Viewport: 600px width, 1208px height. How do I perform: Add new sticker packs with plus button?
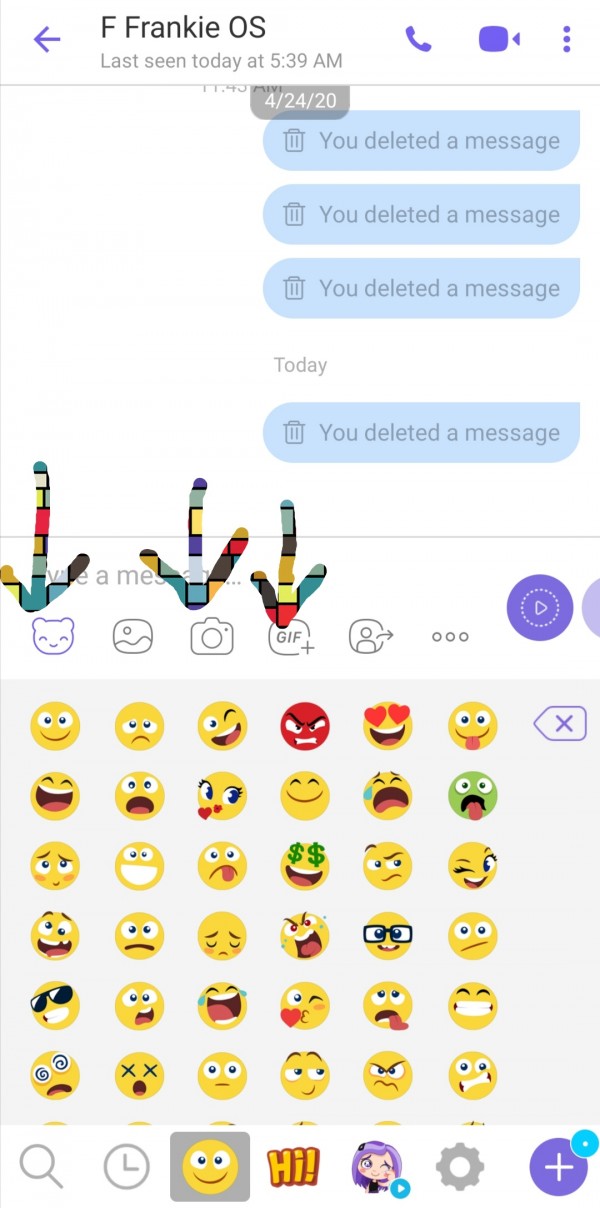pos(558,1167)
